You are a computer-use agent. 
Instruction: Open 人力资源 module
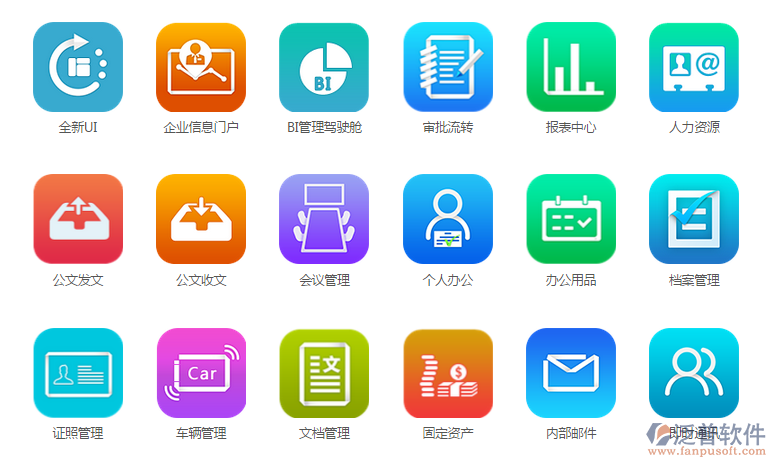click(x=694, y=67)
